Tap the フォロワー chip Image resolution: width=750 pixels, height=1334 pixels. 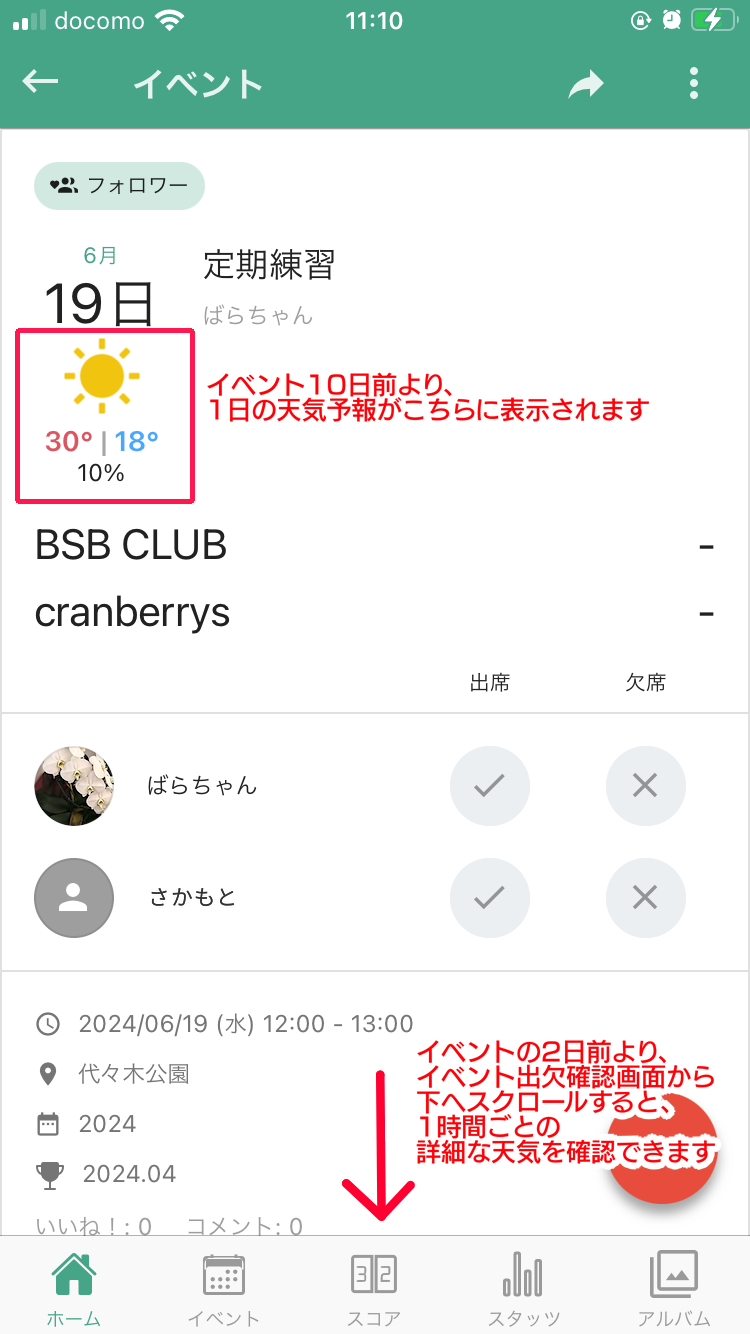(119, 185)
